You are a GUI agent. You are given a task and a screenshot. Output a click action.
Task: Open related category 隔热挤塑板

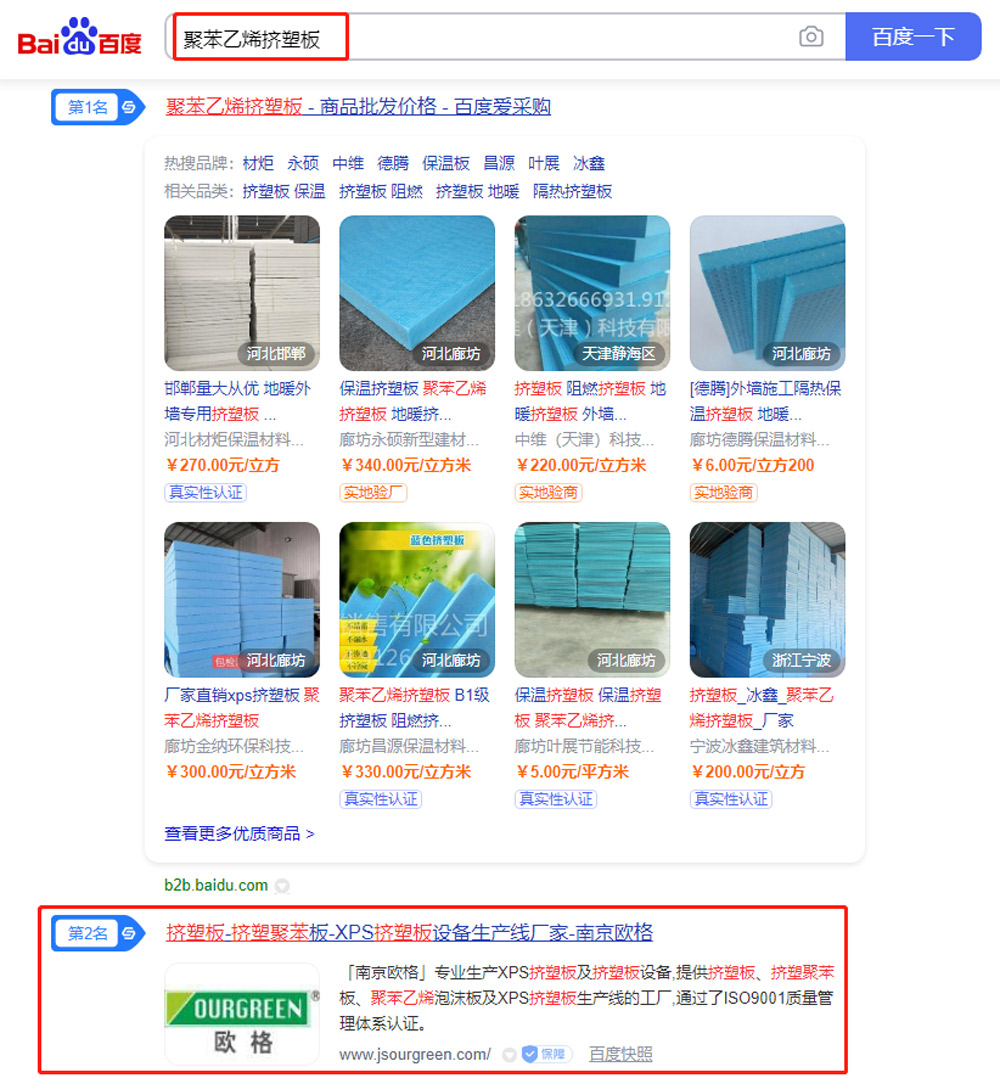tap(572, 191)
